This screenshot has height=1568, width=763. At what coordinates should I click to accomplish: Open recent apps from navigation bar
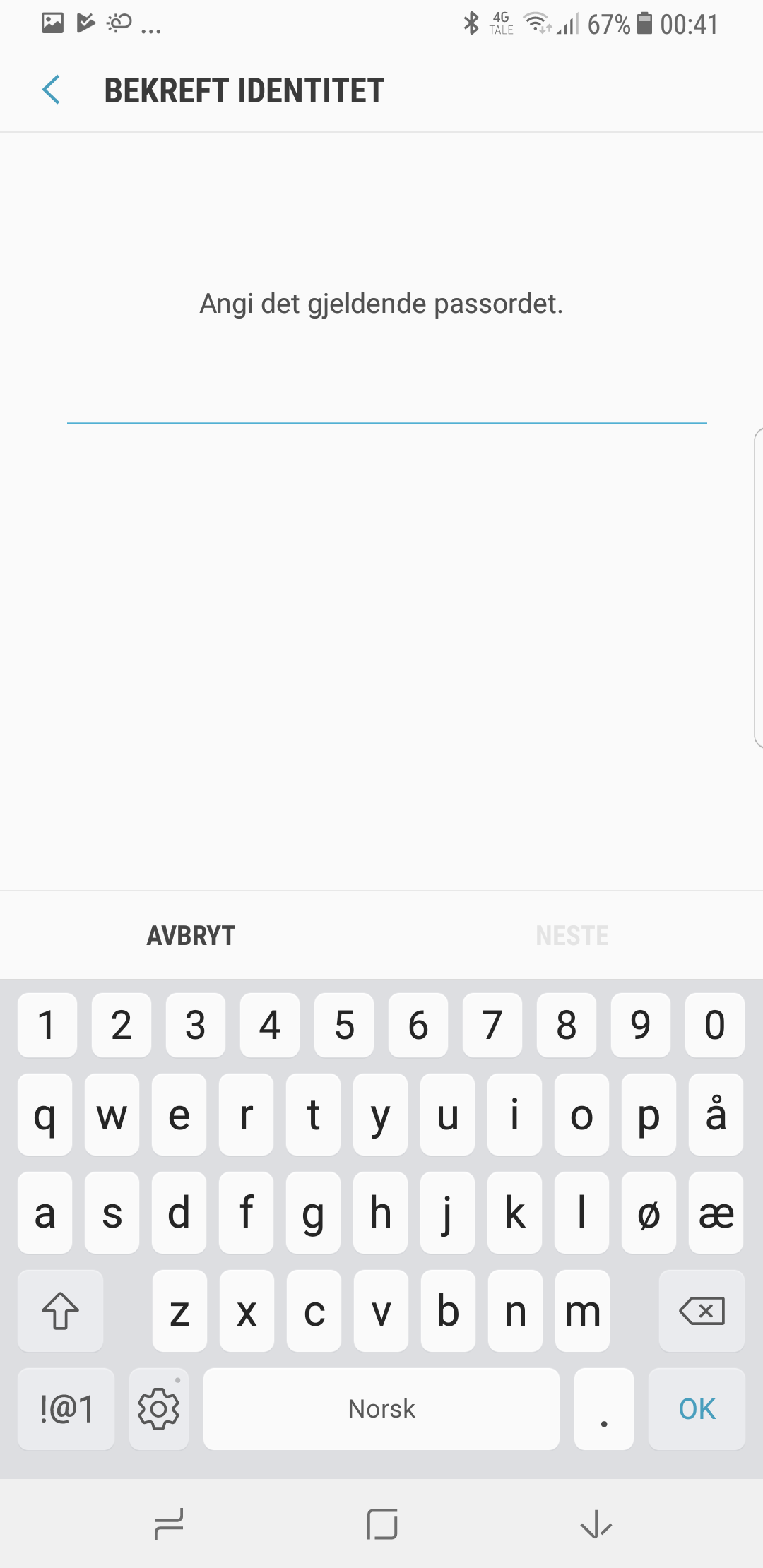(x=169, y=1524)
